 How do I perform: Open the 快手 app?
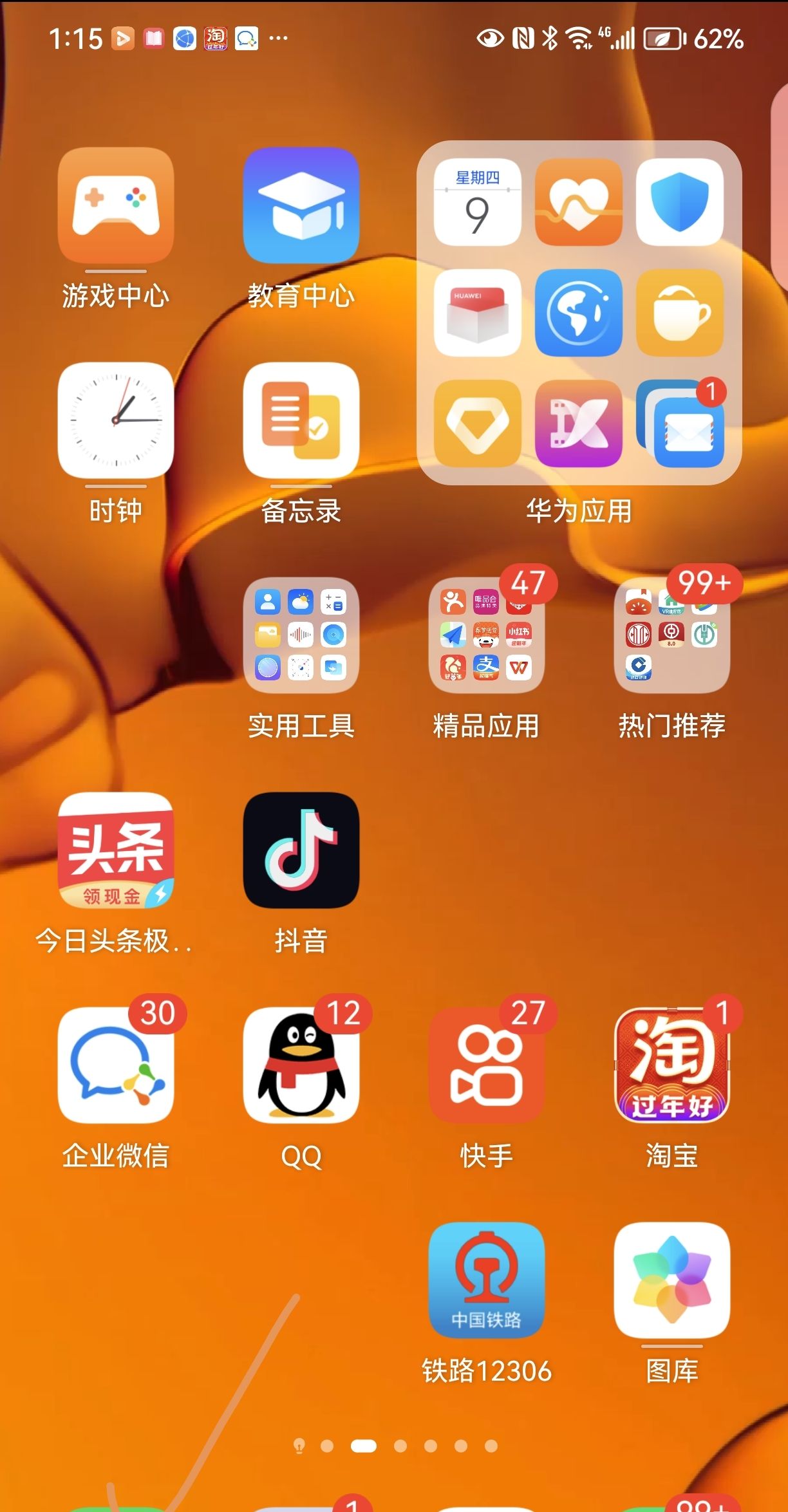[486, 1065]
